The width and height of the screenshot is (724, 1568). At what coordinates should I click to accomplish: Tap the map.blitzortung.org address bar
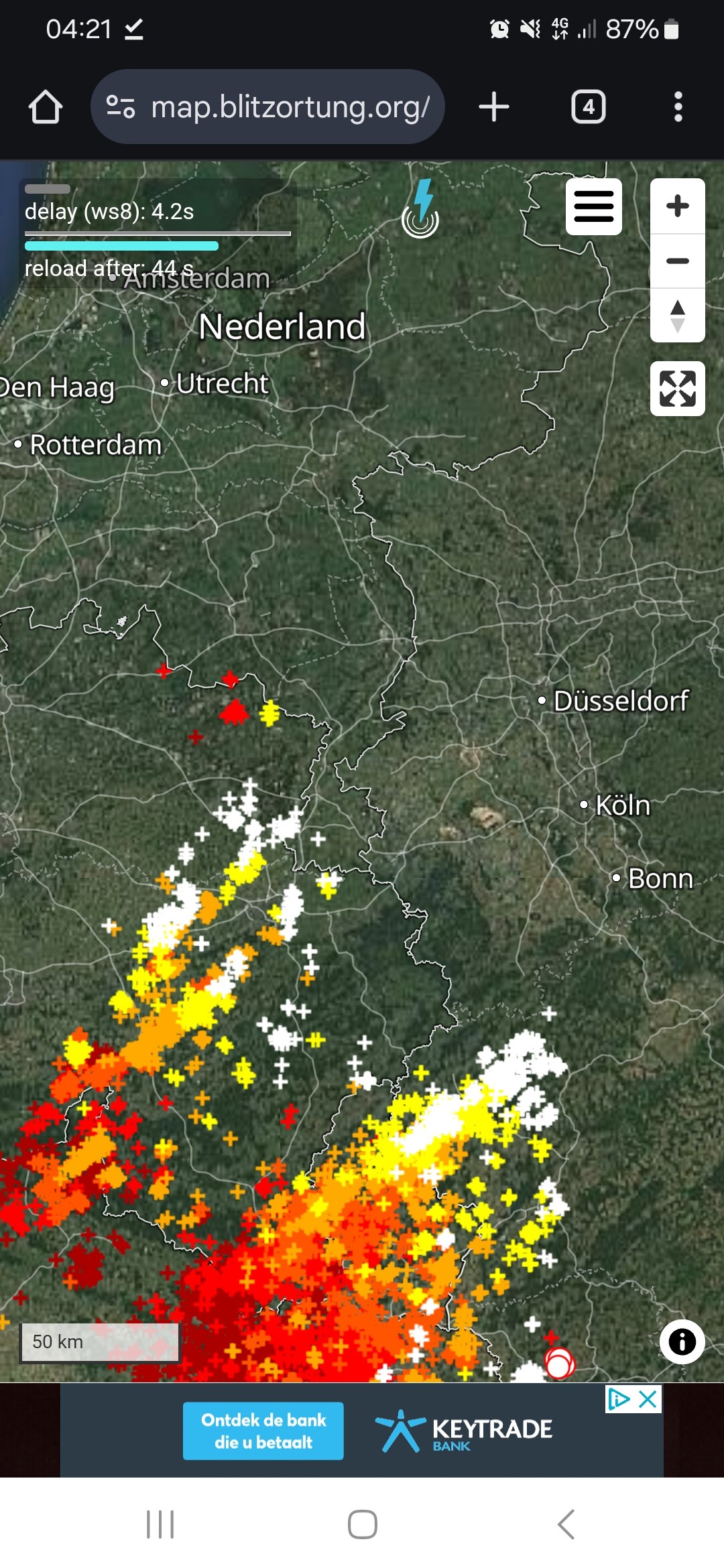coord(288,107)
